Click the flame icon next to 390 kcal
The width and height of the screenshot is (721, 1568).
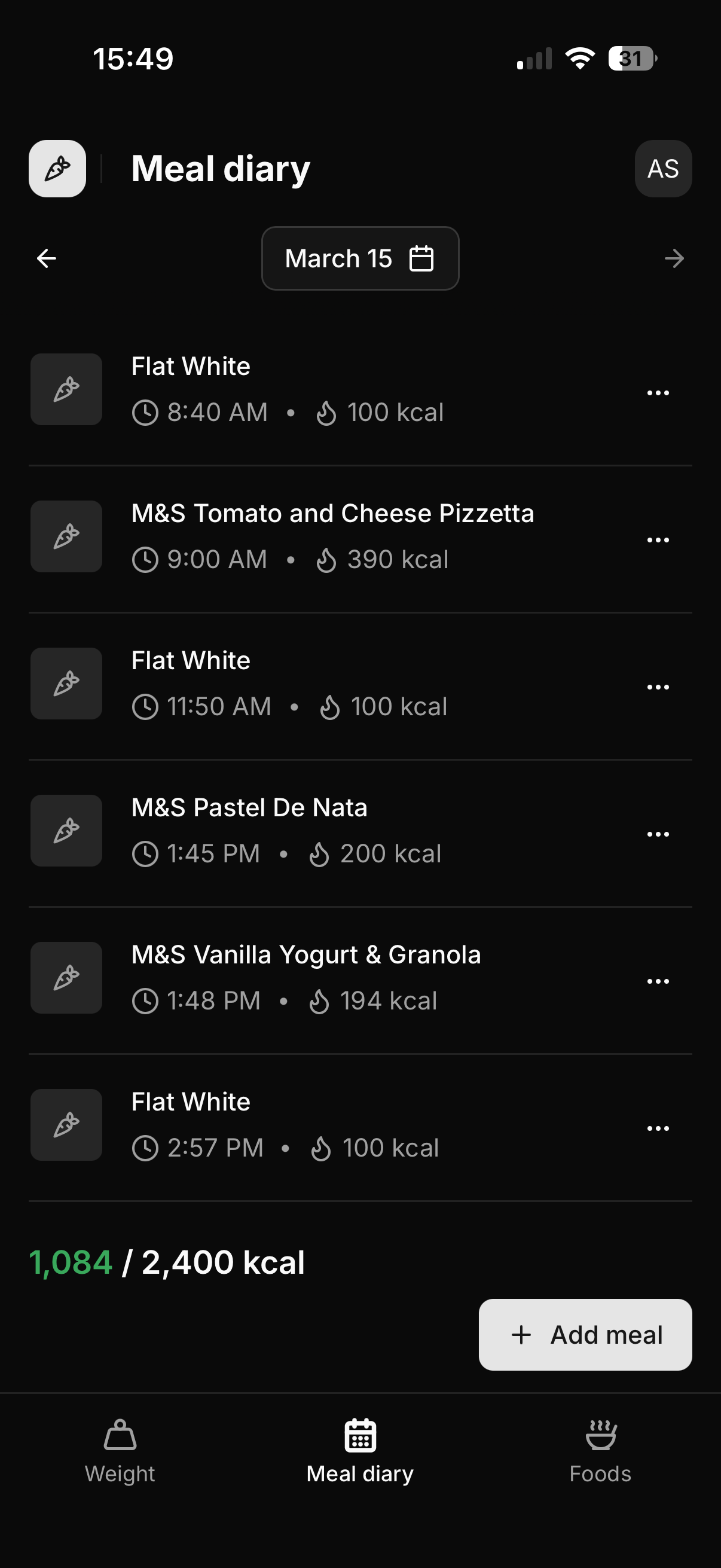coord(327,559)
